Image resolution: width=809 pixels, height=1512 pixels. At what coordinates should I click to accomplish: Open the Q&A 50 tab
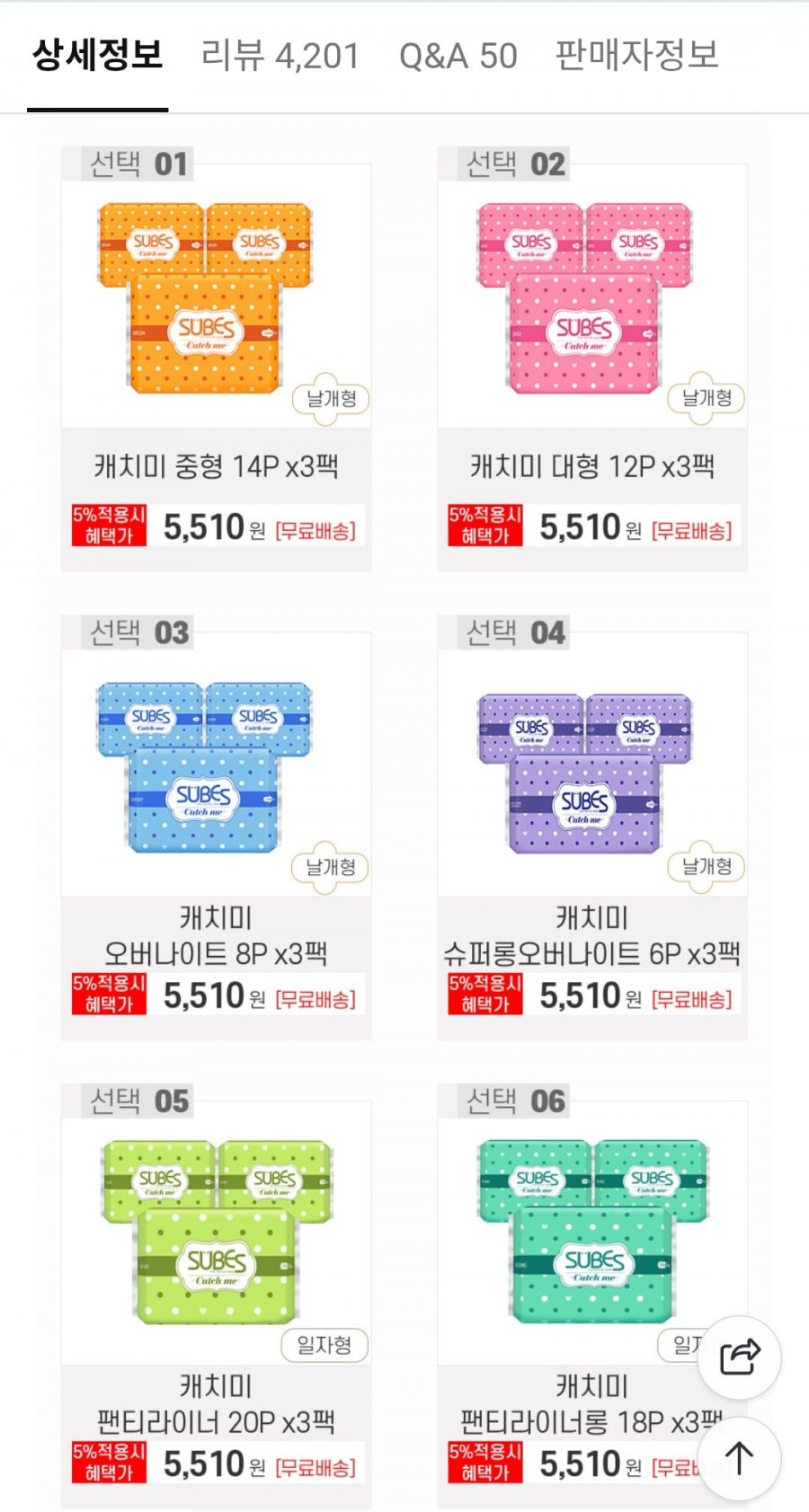[458, 56]
